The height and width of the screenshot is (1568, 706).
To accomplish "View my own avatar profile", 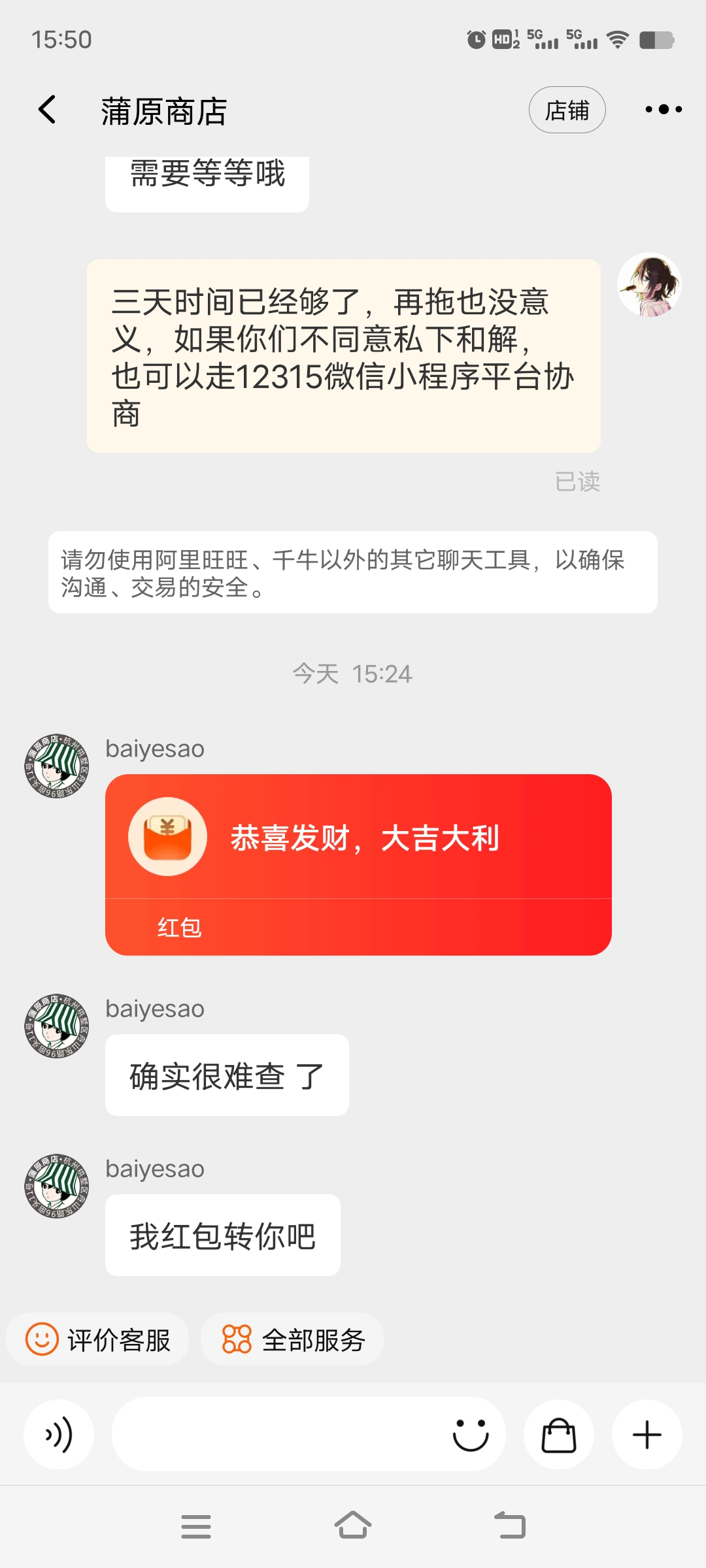I will [649, 286].
